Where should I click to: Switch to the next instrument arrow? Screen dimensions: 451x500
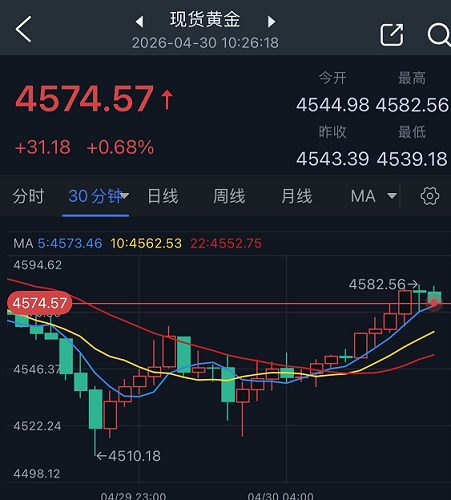click(x=271, y=22)
